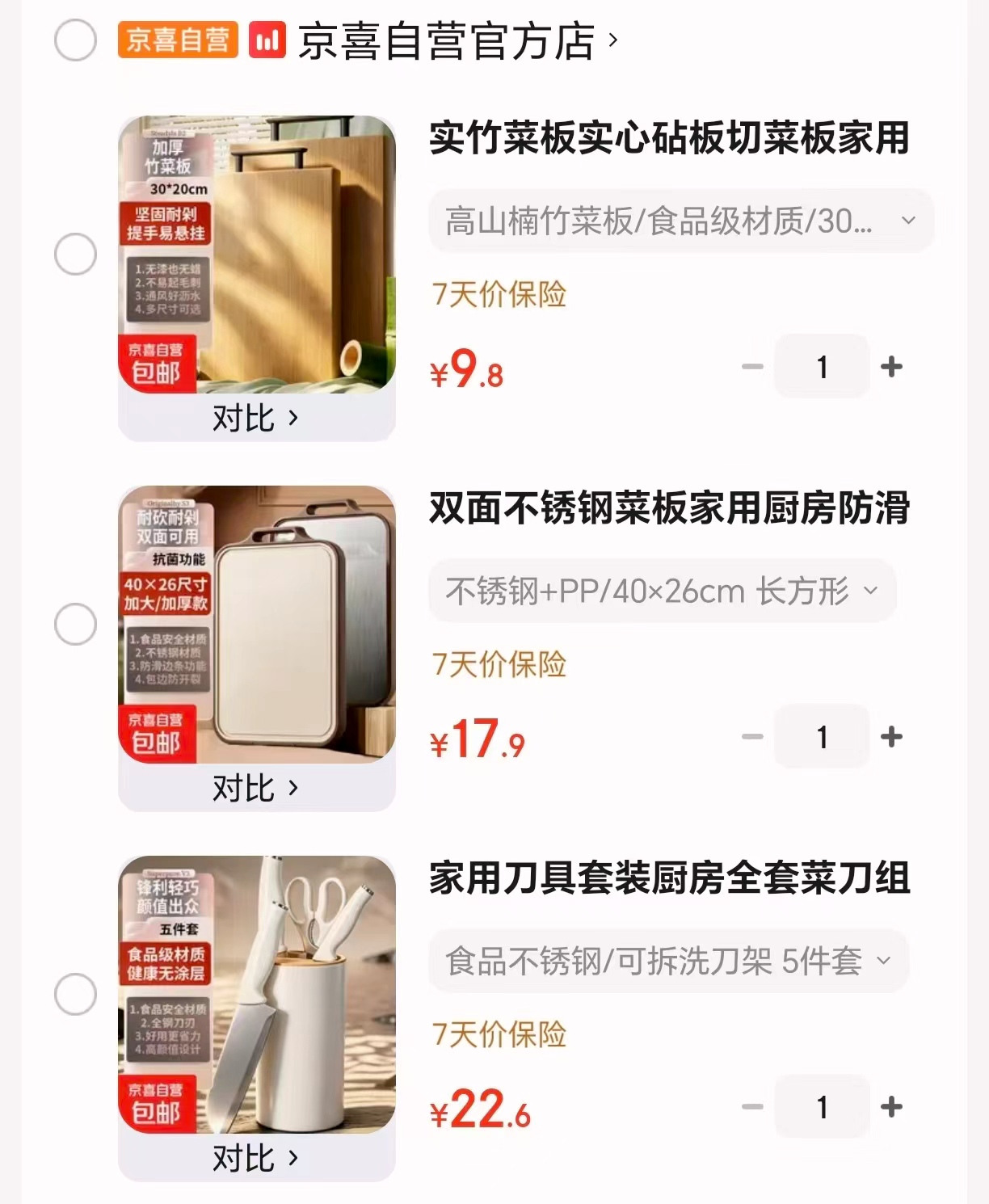Increase quantity of the ¥17.9 board

[x=891, y=737]
